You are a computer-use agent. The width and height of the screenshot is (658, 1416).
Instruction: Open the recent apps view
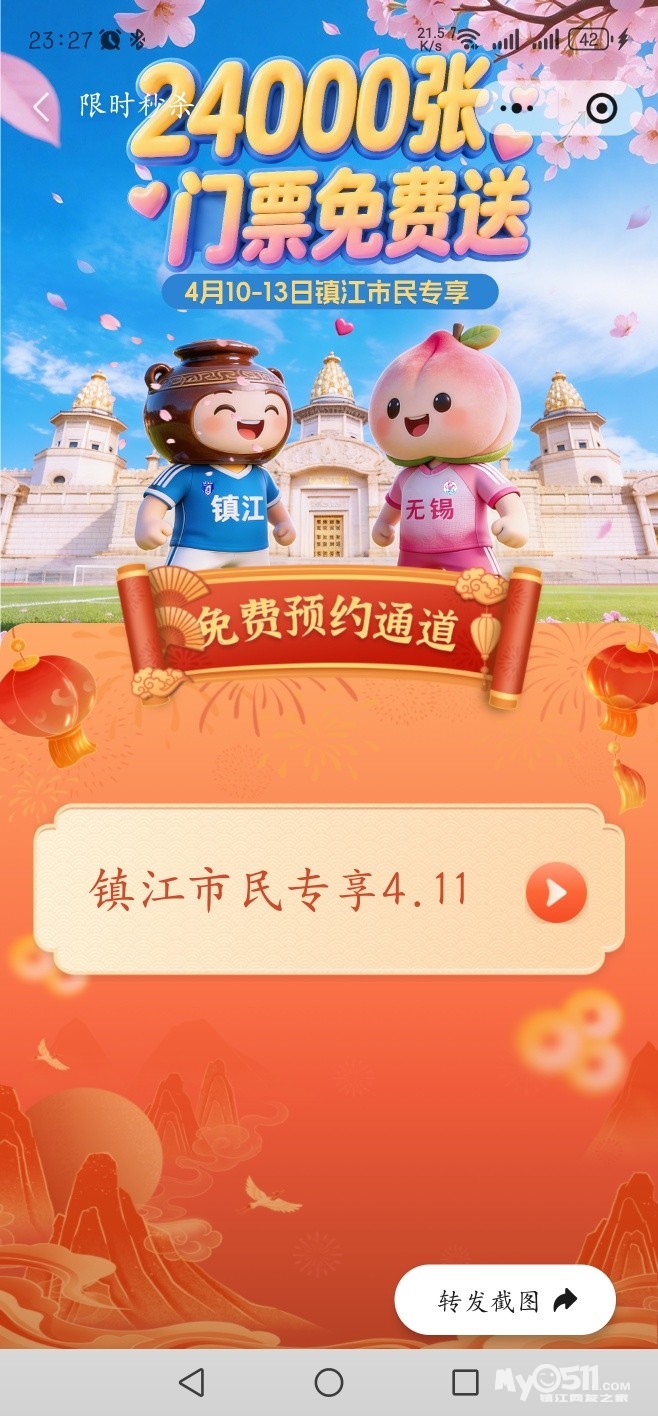[465, 1382]
